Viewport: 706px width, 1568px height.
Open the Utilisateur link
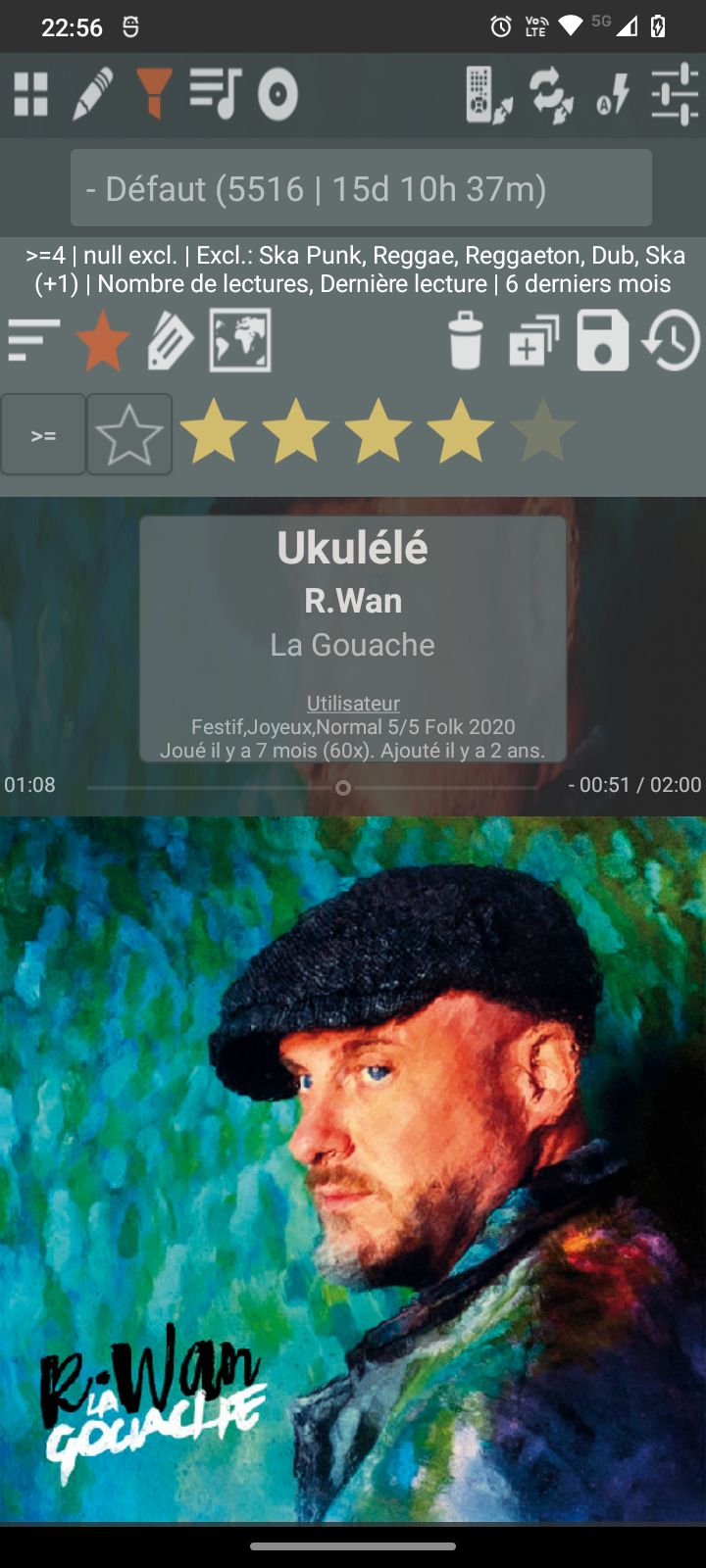click(353, 703)
